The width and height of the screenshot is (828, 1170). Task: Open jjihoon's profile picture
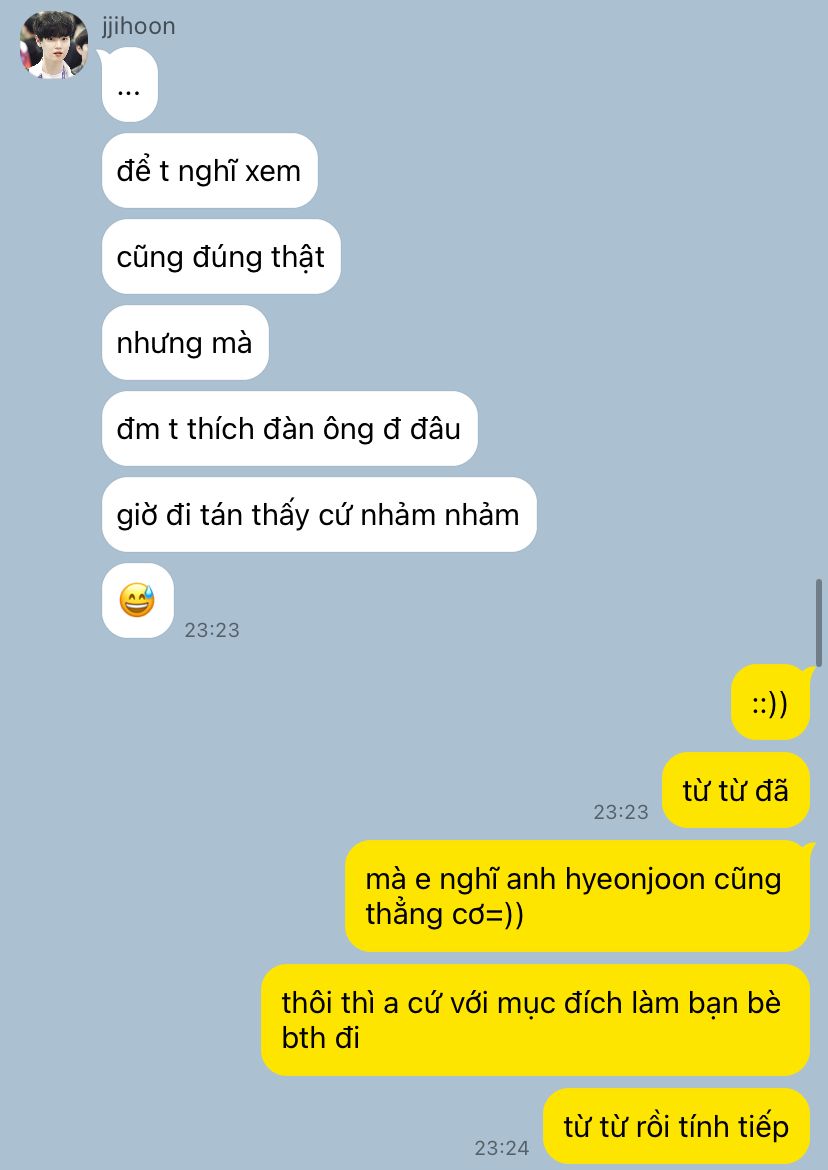[54, 45]
